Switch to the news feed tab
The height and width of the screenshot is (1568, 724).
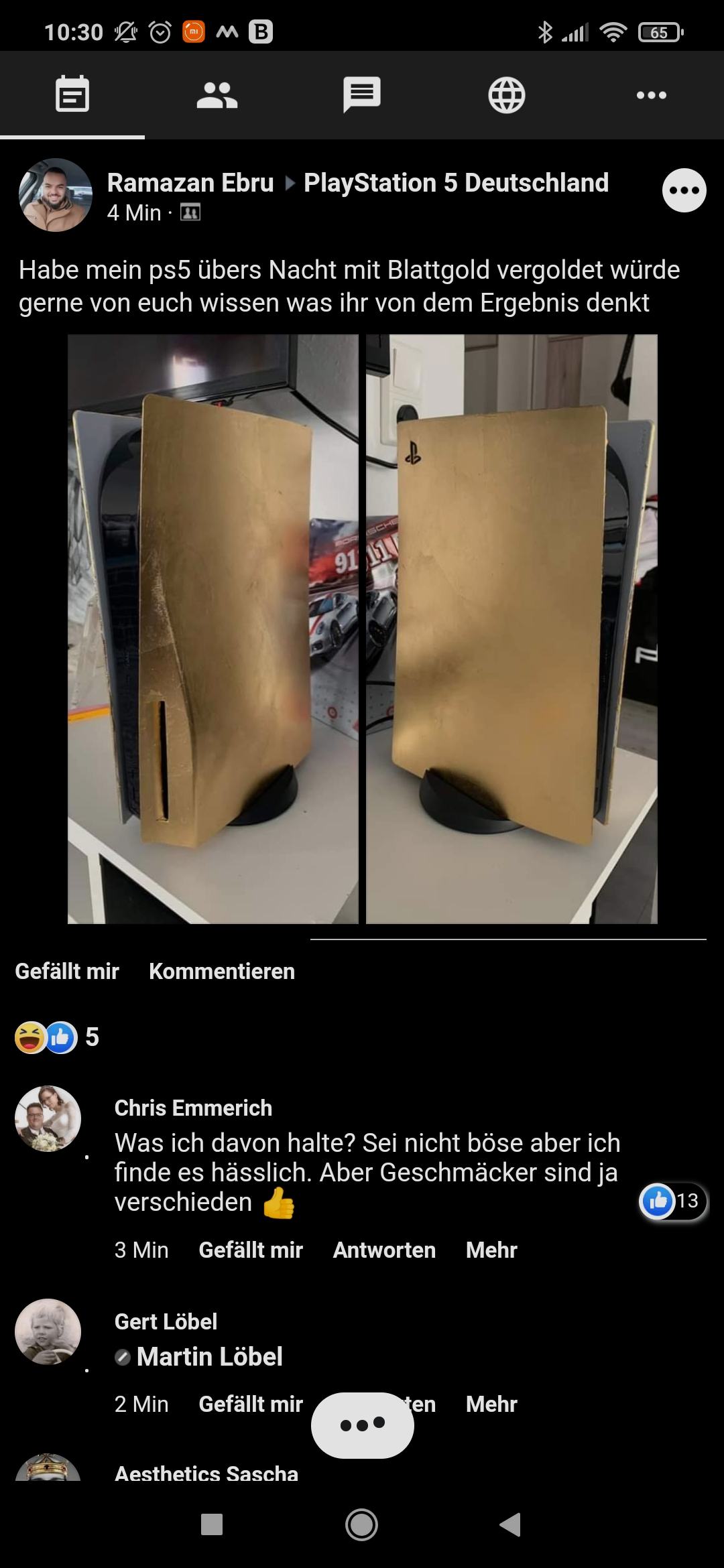[72, 94]
